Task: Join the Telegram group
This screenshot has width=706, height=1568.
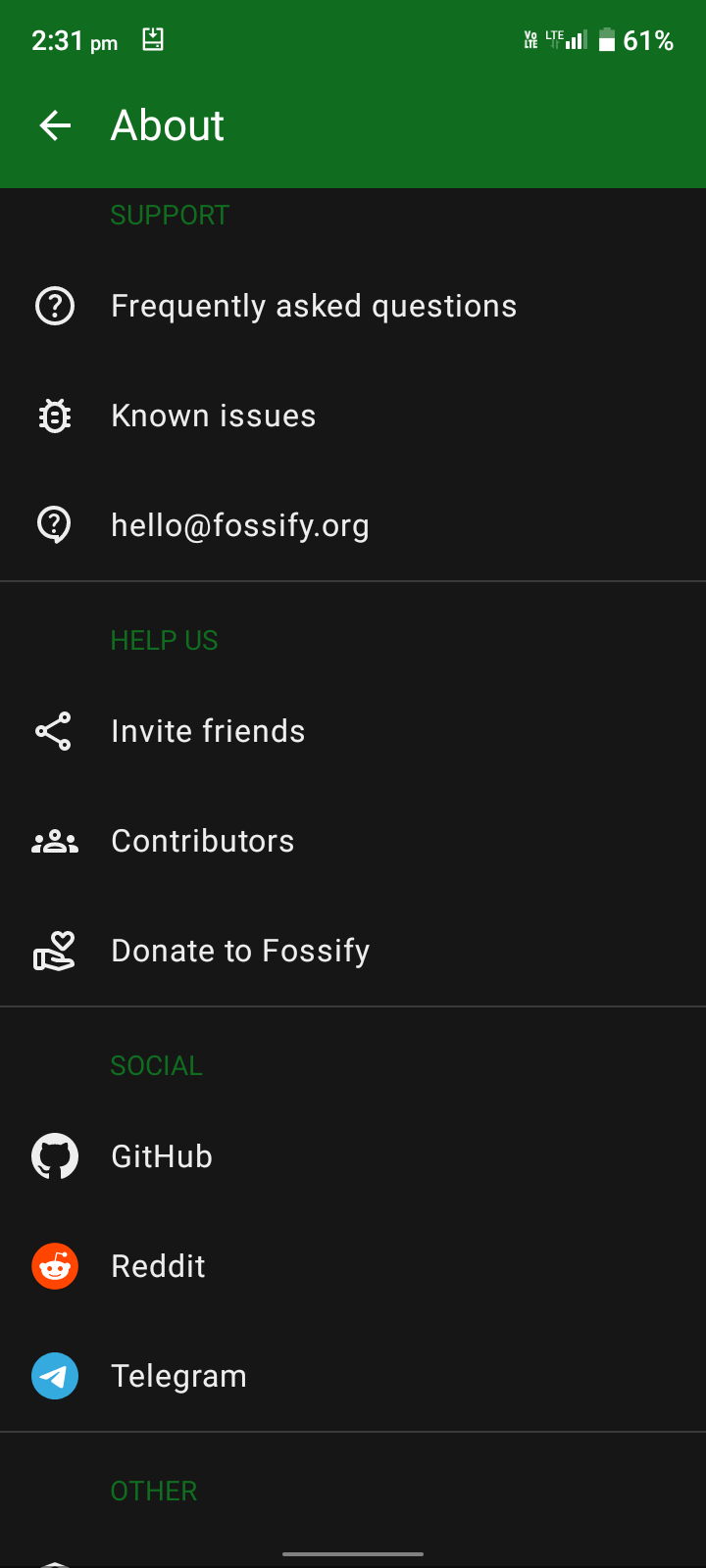Action: pos(353,1376)
